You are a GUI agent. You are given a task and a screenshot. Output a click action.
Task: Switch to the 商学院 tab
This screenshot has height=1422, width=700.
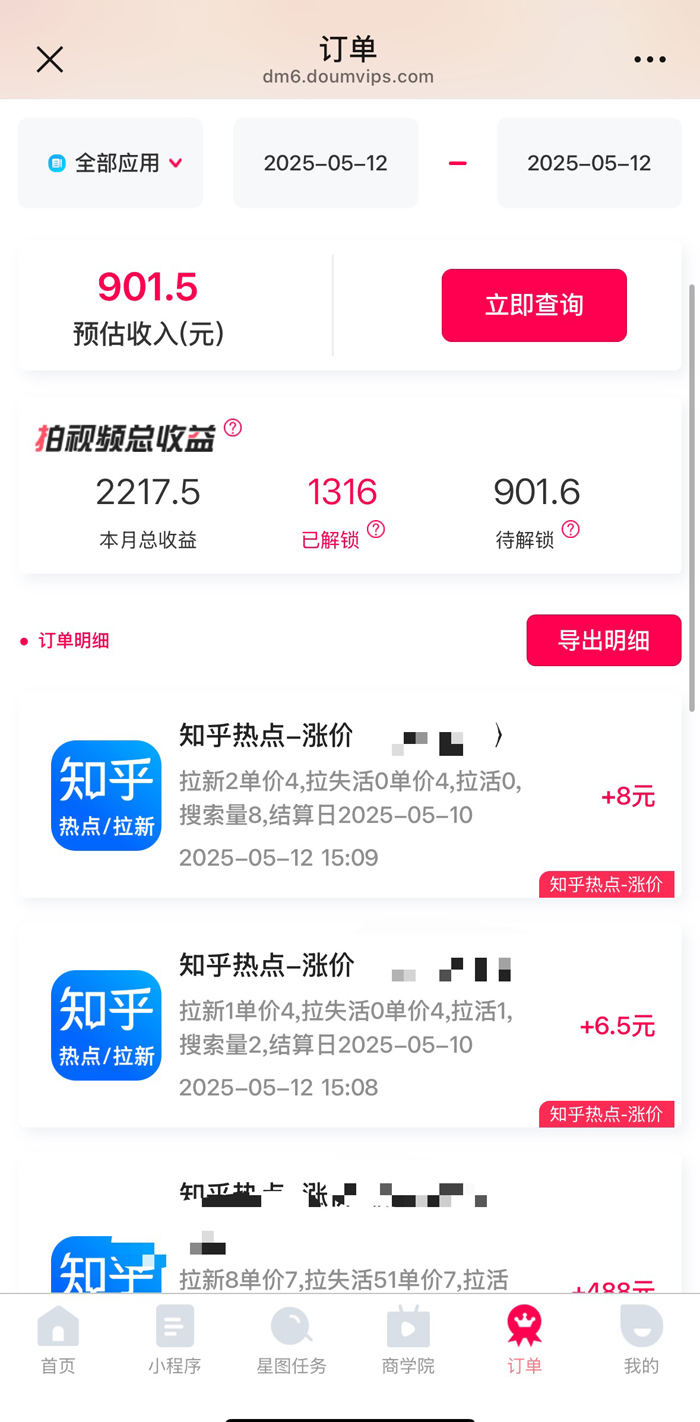[x=408, y=1340]
